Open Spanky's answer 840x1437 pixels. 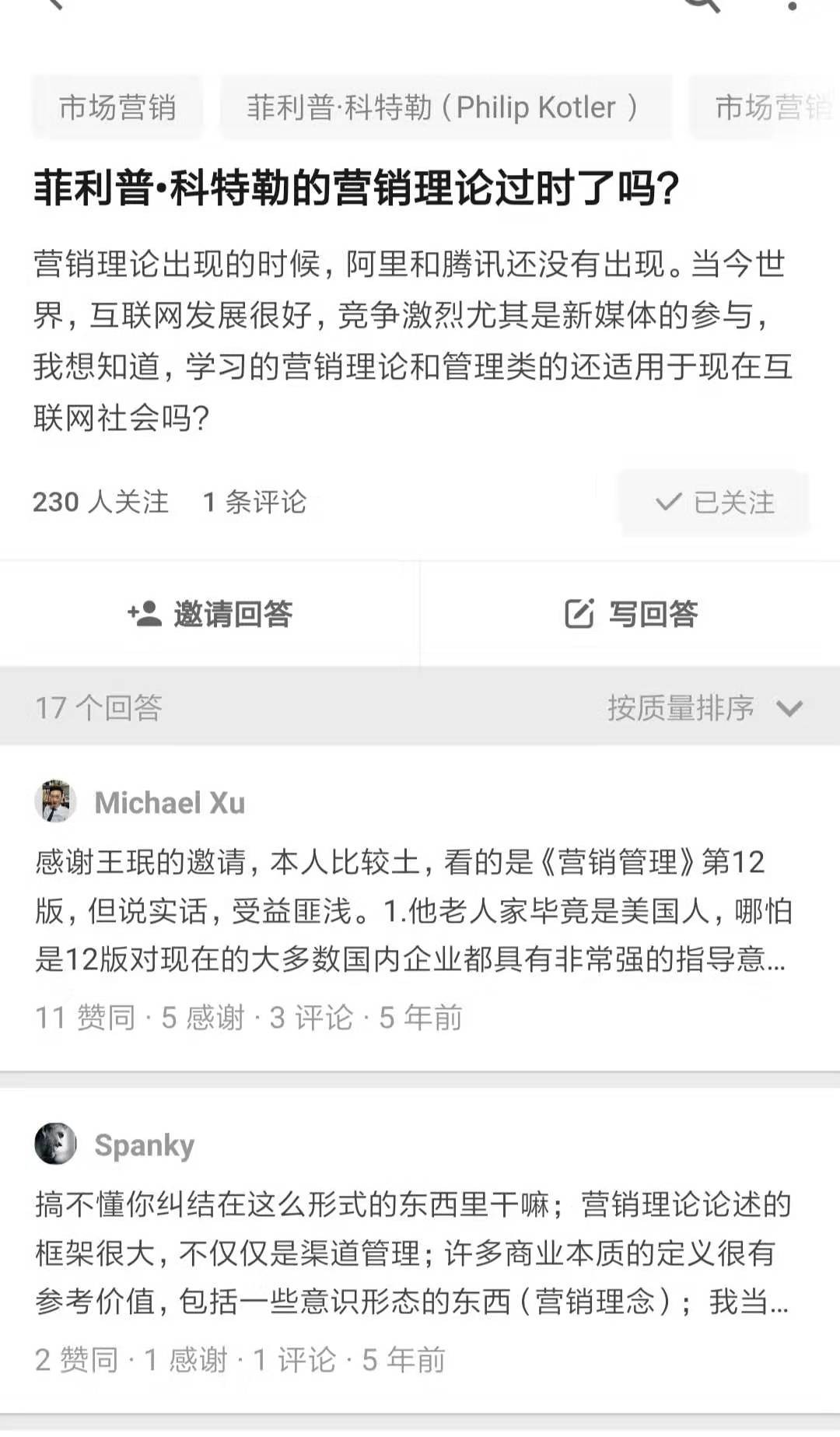point(412,1253)
